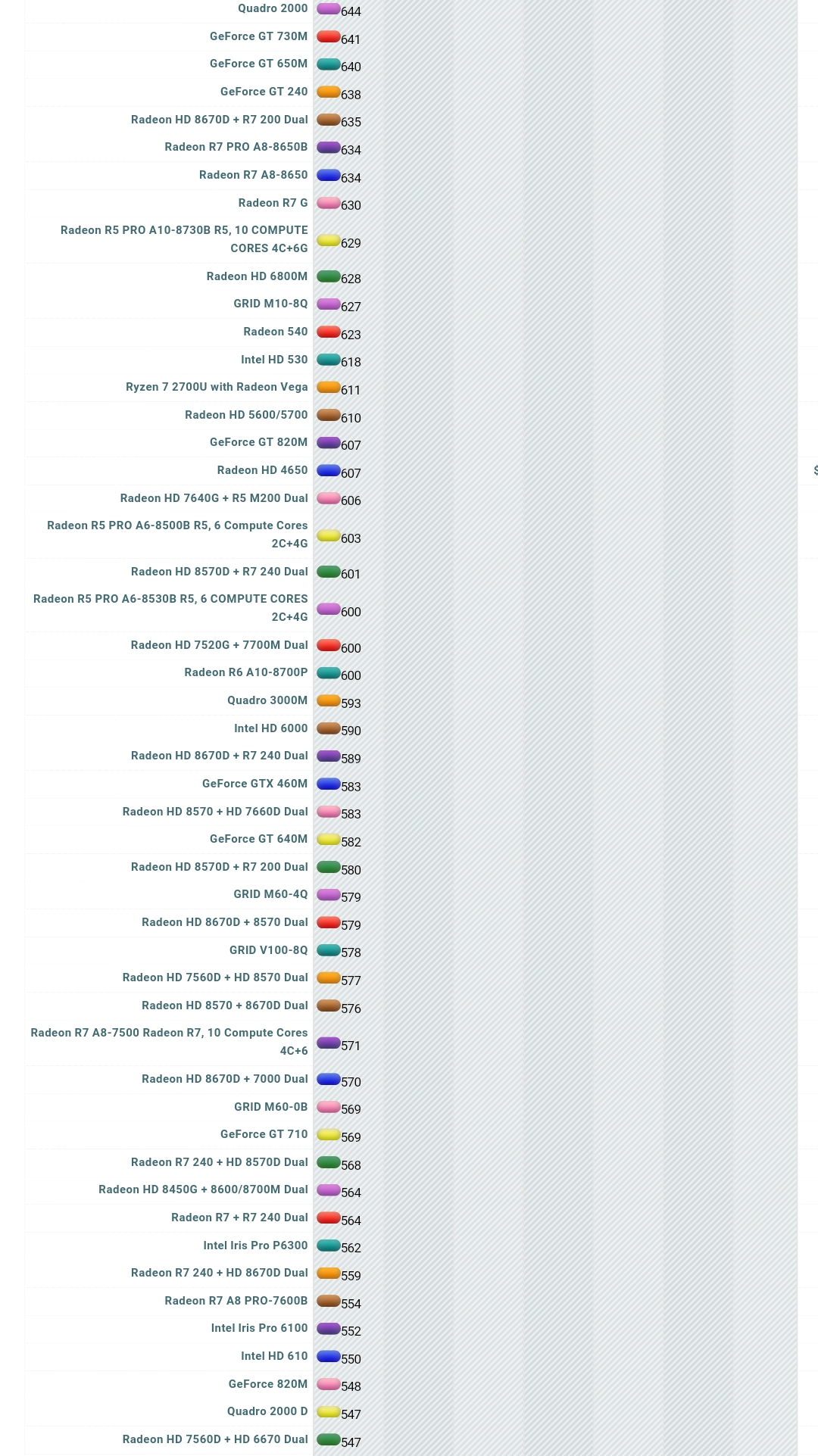Viewport: 818px width, 1456px height.
Task: Select the Radeon 540 entry
Action: (x=275, y=332)
